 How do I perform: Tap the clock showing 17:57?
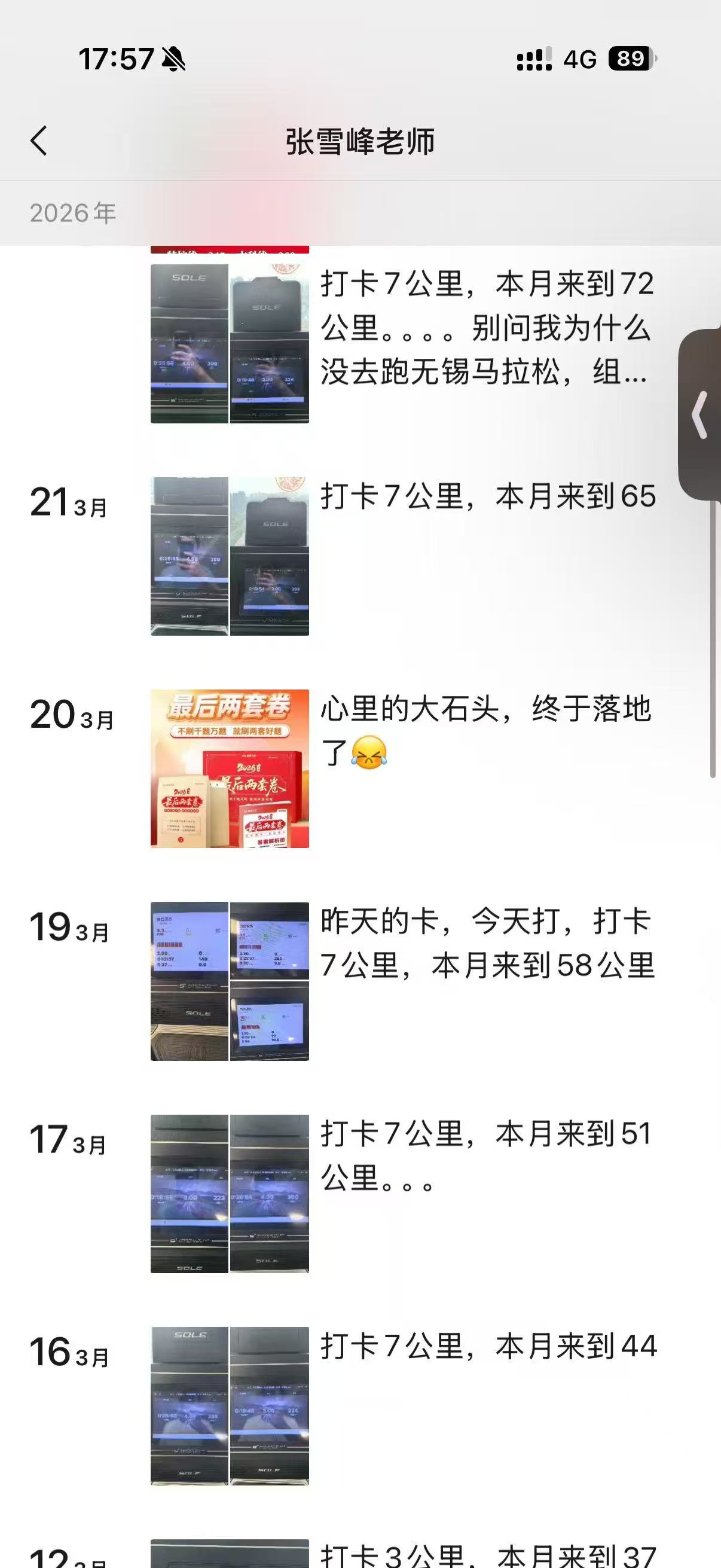[x=115, y=59]
